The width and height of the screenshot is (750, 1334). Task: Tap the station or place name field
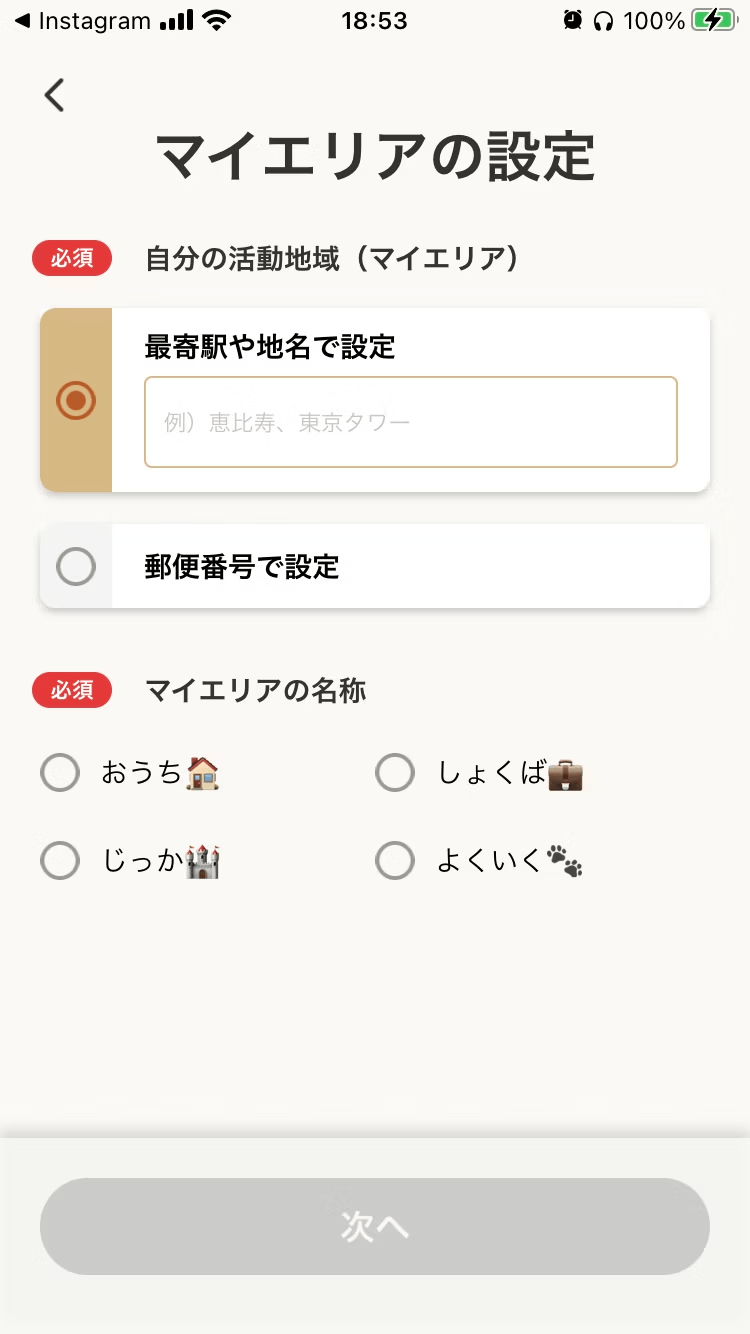click(411, 422)
